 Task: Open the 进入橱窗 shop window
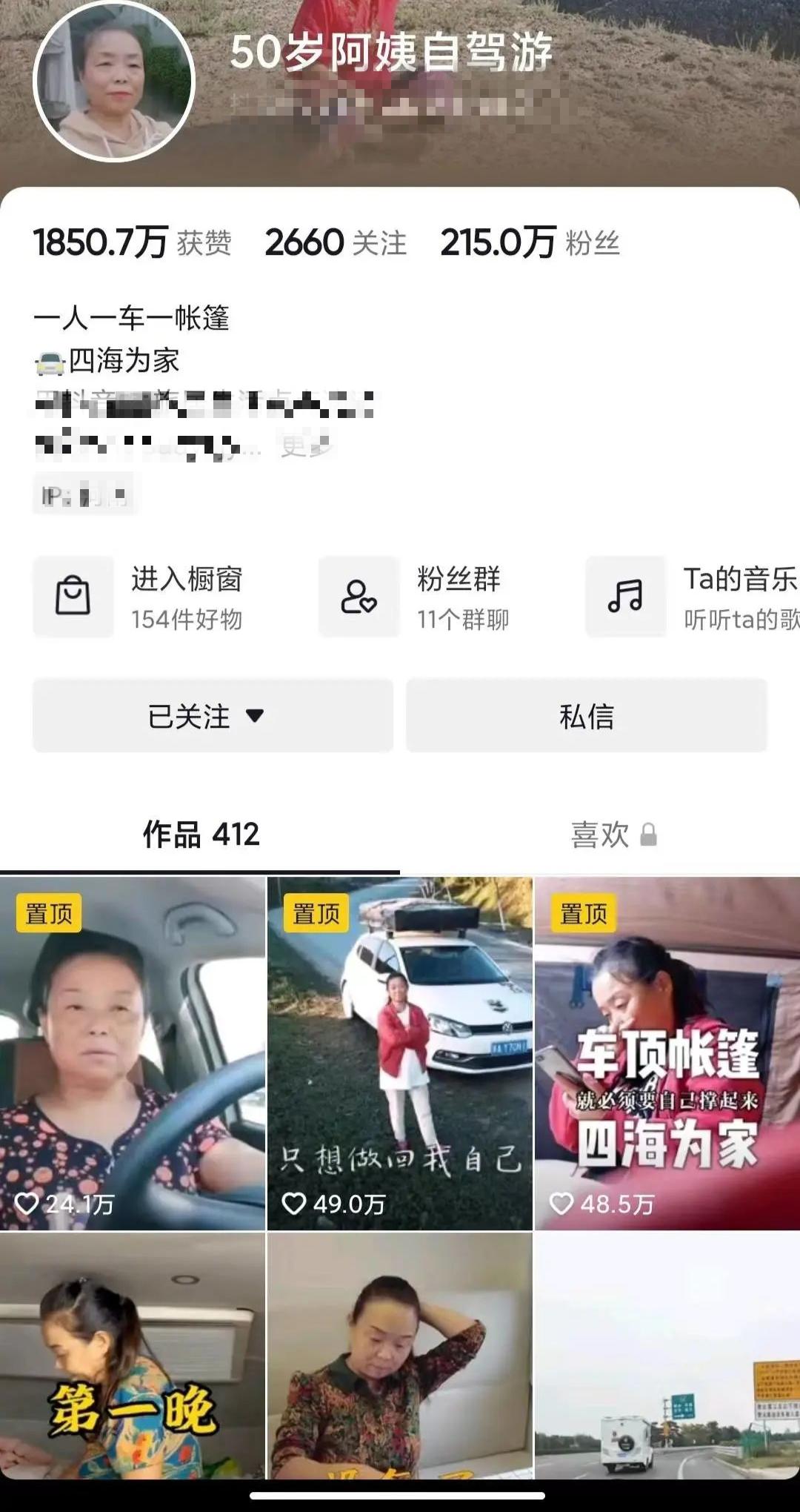pos(139,597)
